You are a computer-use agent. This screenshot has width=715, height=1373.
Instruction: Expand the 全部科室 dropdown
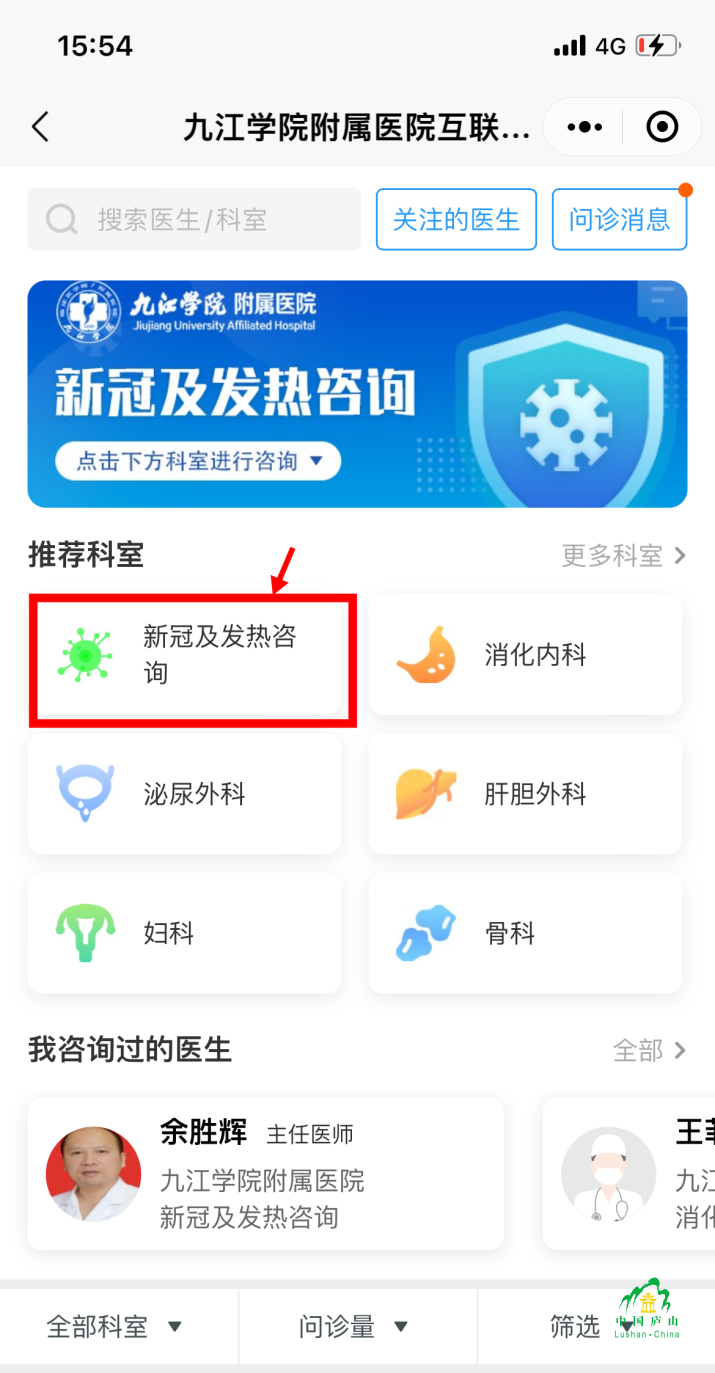(x=116, y=1327)
